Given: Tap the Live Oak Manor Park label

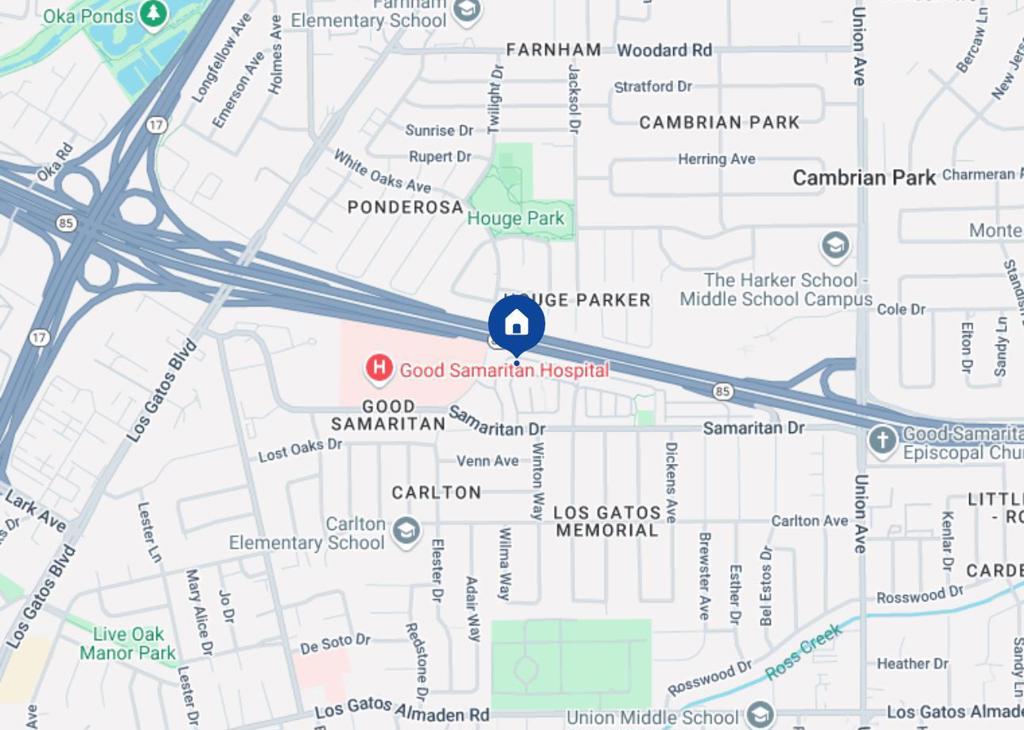Looking at the screenshot, I should coord(128,643).
